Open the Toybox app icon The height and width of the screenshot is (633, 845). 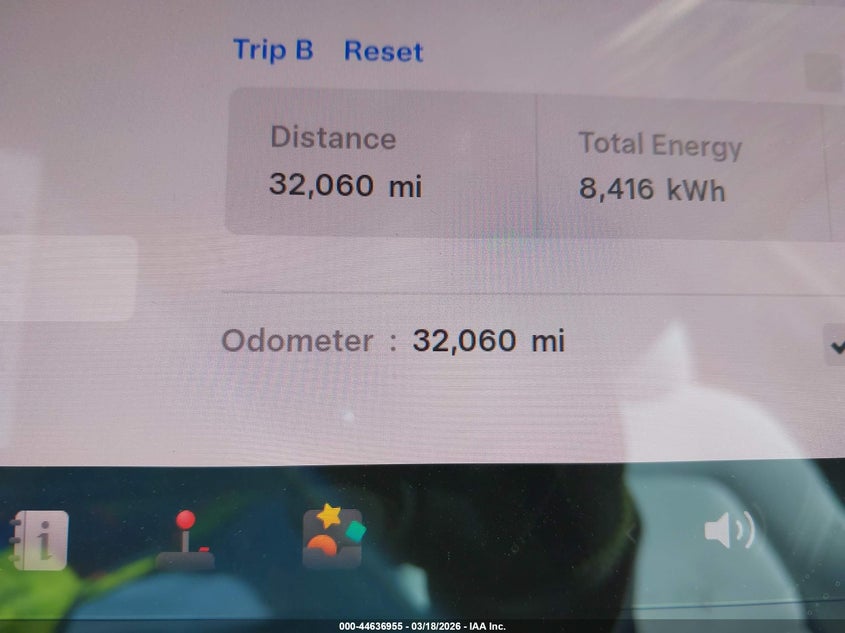(333, 538)
